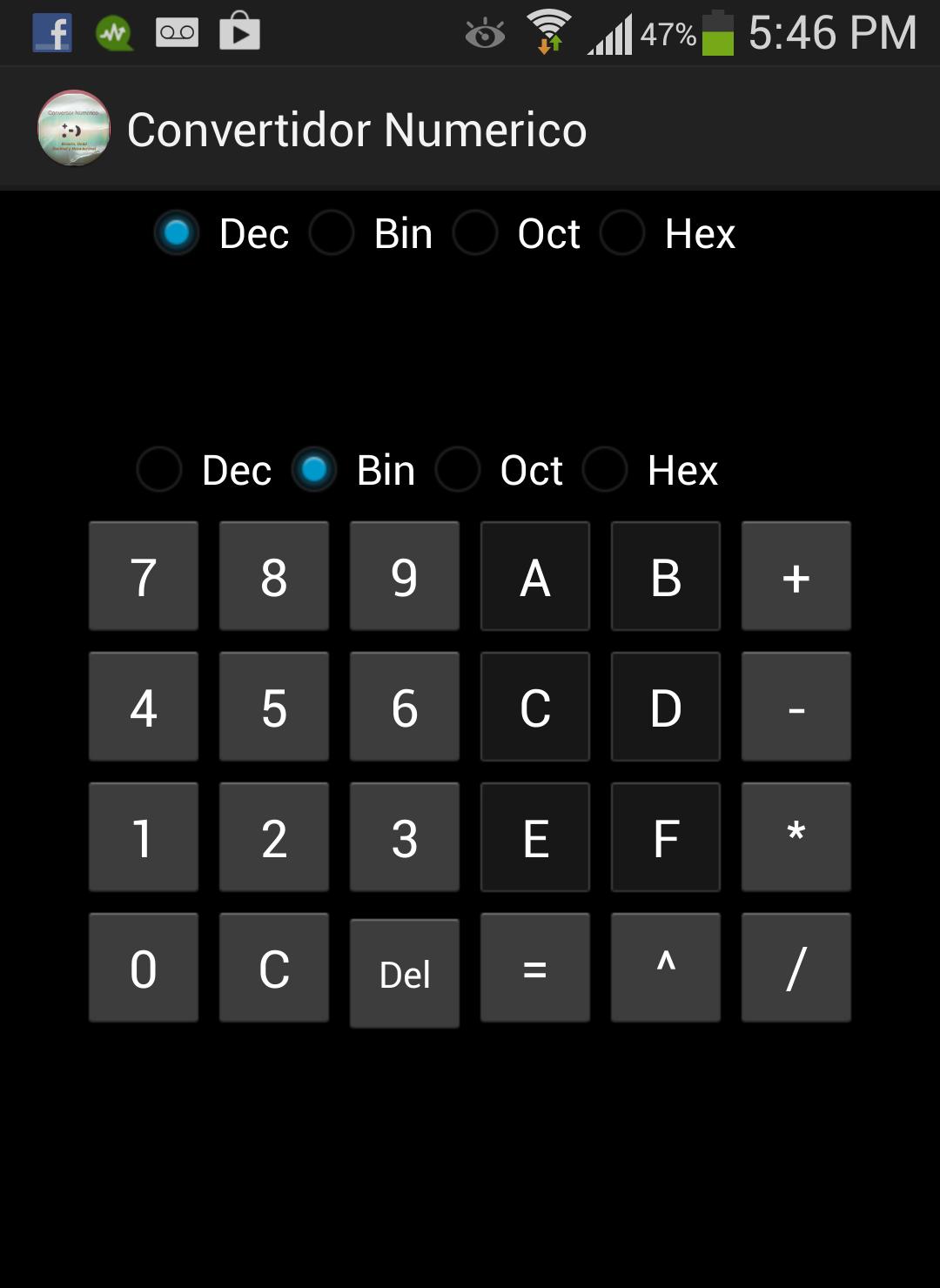Set the lower output base to Hex
The height and width of the screenshot is (1288, 940).
pyautogui.click(x=605, y=470)
